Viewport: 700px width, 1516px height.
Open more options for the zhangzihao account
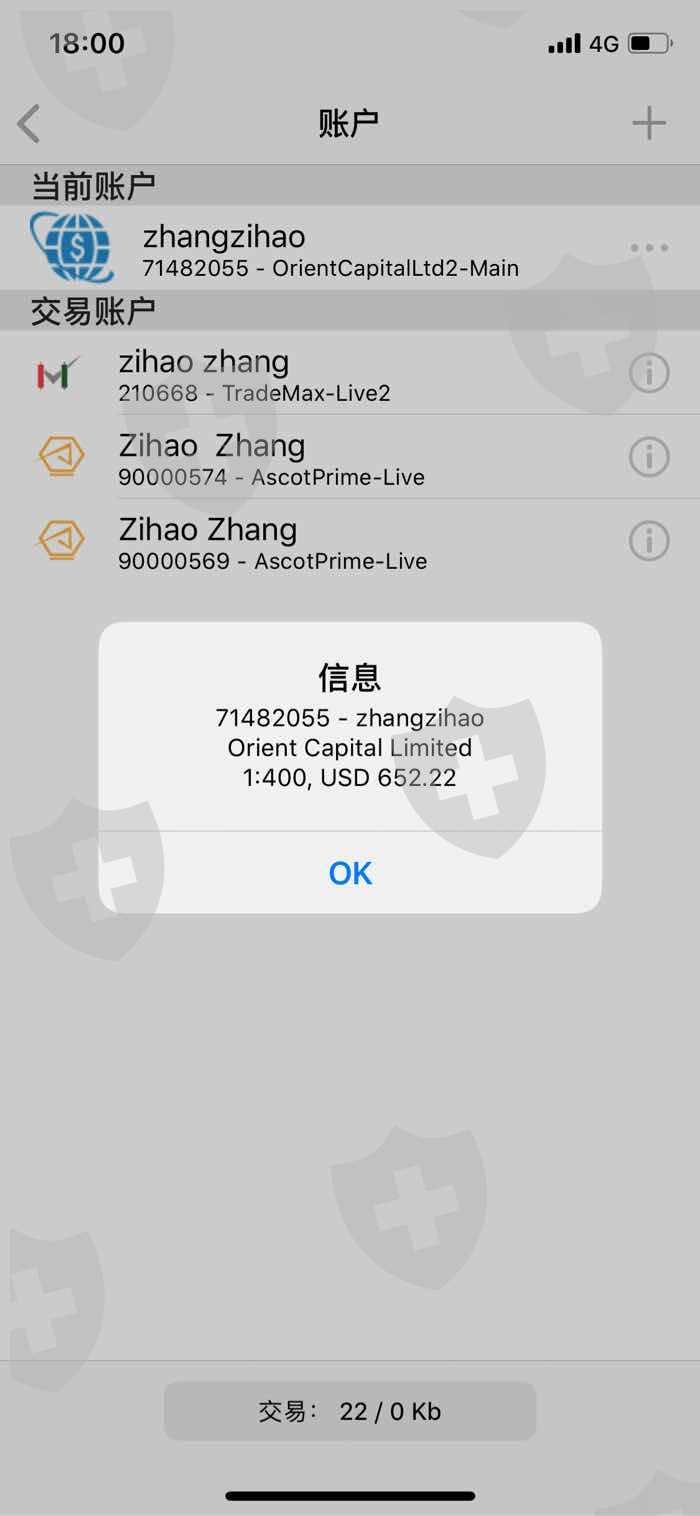point(649,248)
